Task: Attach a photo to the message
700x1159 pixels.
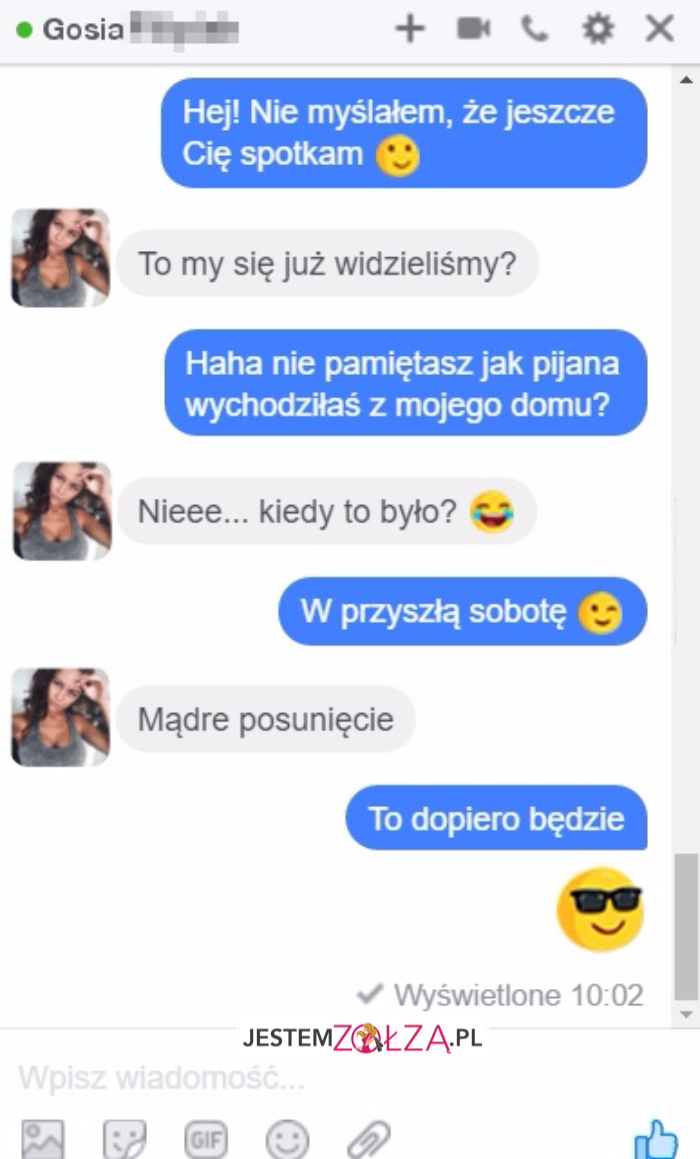Action: (x=43, y=1138)
